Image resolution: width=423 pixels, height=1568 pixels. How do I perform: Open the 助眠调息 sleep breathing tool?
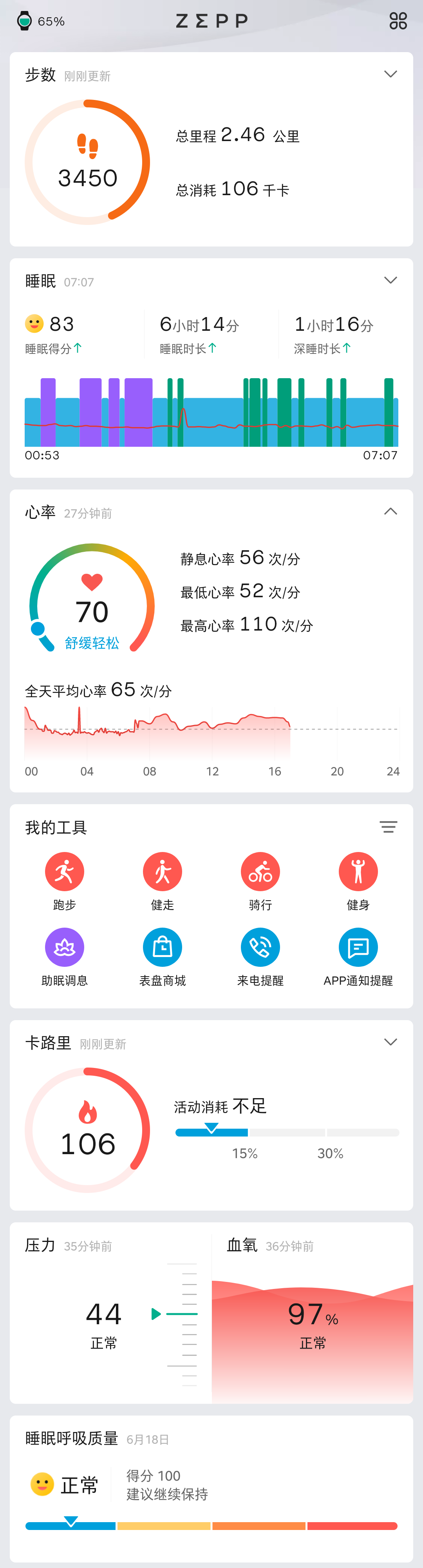(x=65, y=947)
